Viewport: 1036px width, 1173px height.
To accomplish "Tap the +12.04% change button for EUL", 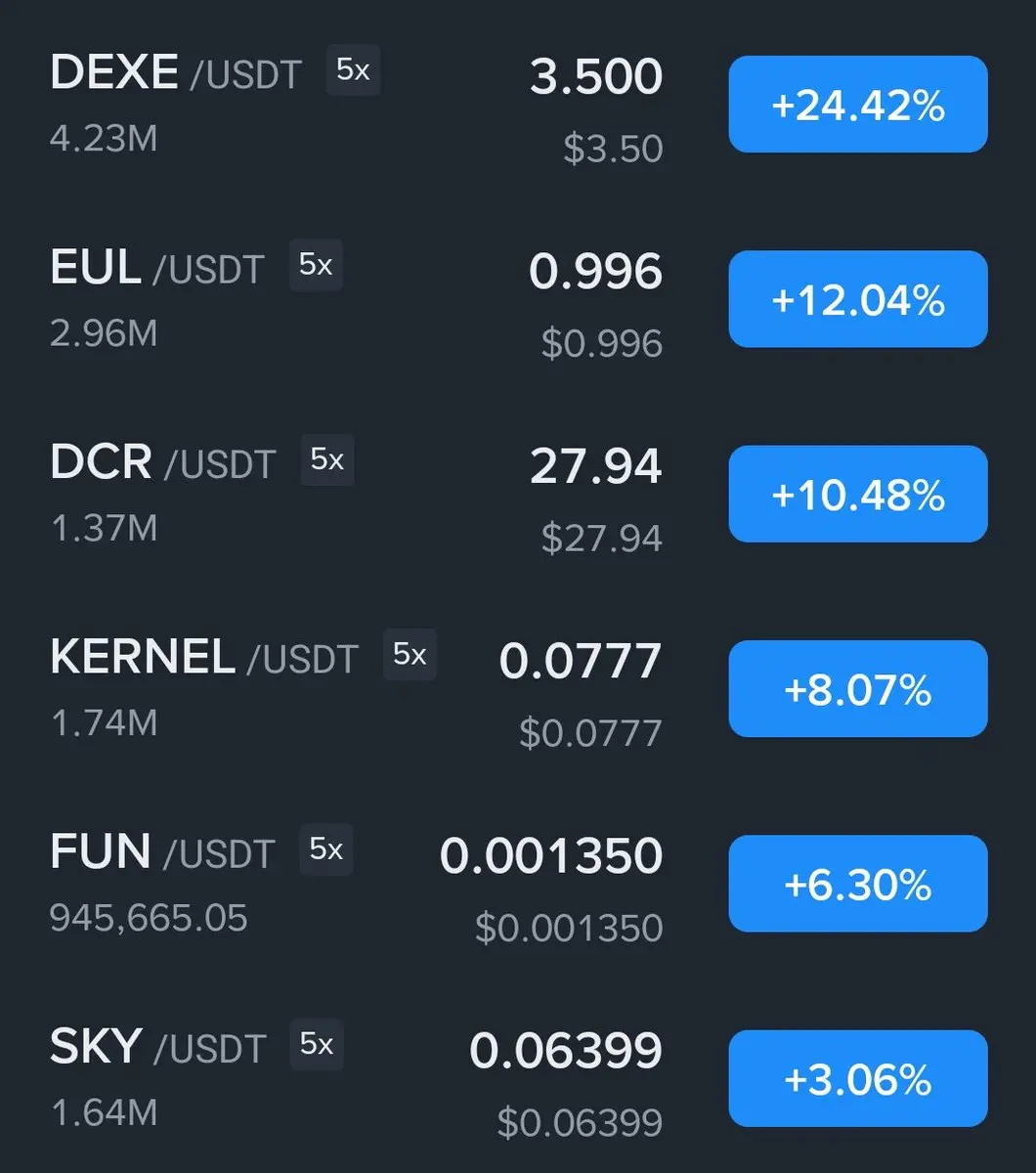I will 857,299.
